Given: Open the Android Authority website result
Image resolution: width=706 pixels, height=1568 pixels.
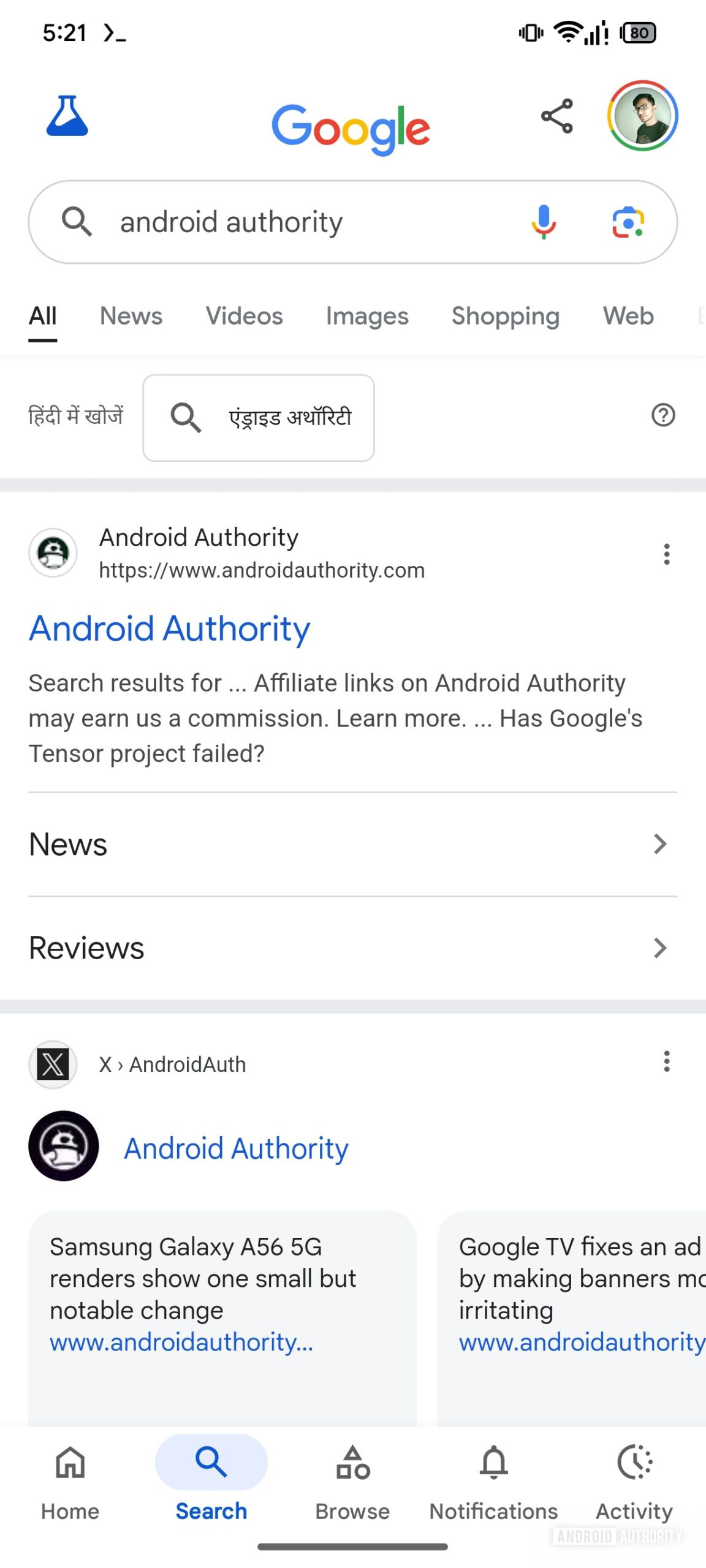Looking at the screenshot, I should coord(170,629).
